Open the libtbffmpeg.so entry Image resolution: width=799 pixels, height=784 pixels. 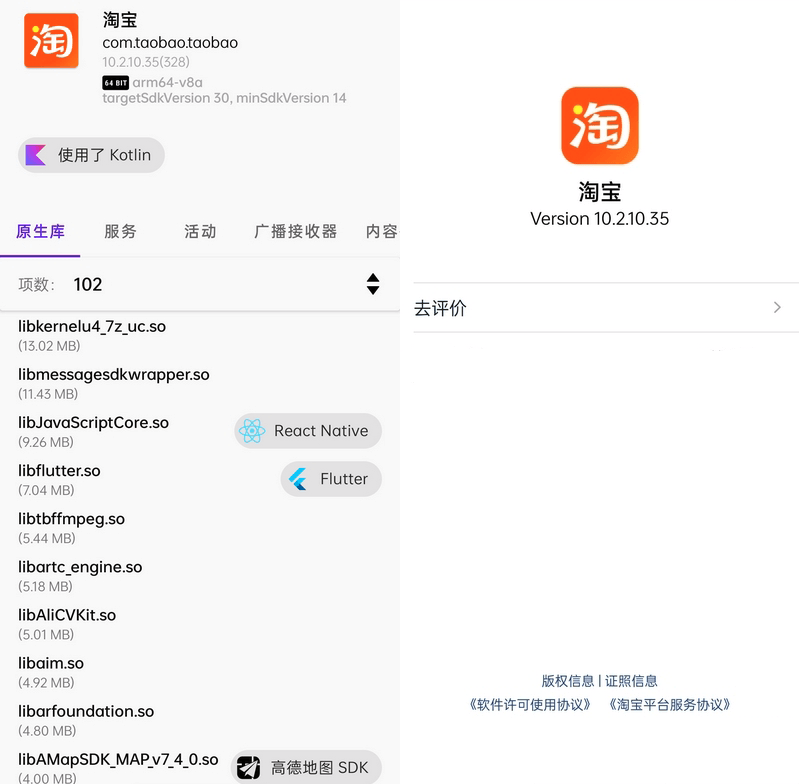(x=71, y=527)
